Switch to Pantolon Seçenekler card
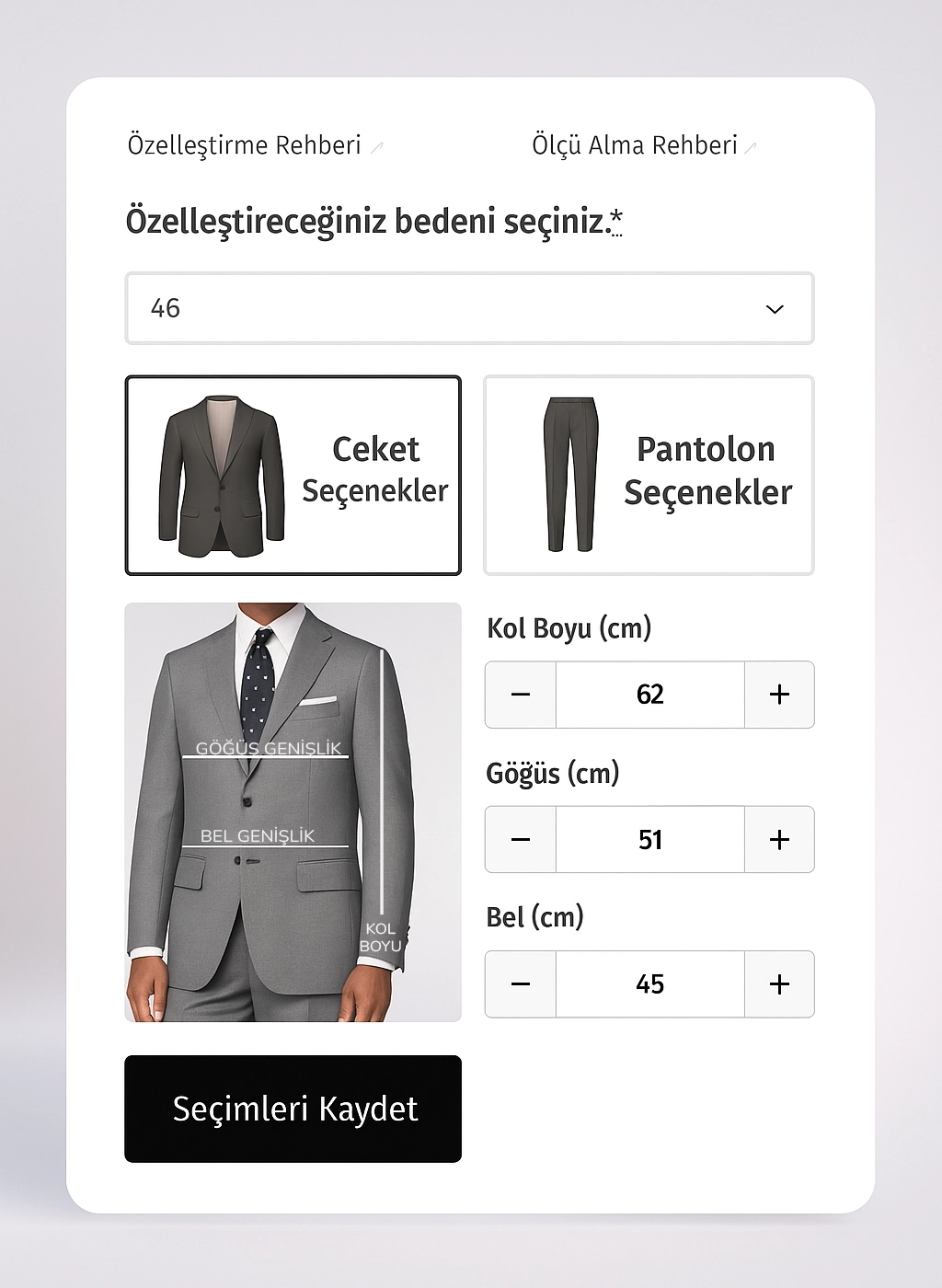 click(x=649, y=475)
